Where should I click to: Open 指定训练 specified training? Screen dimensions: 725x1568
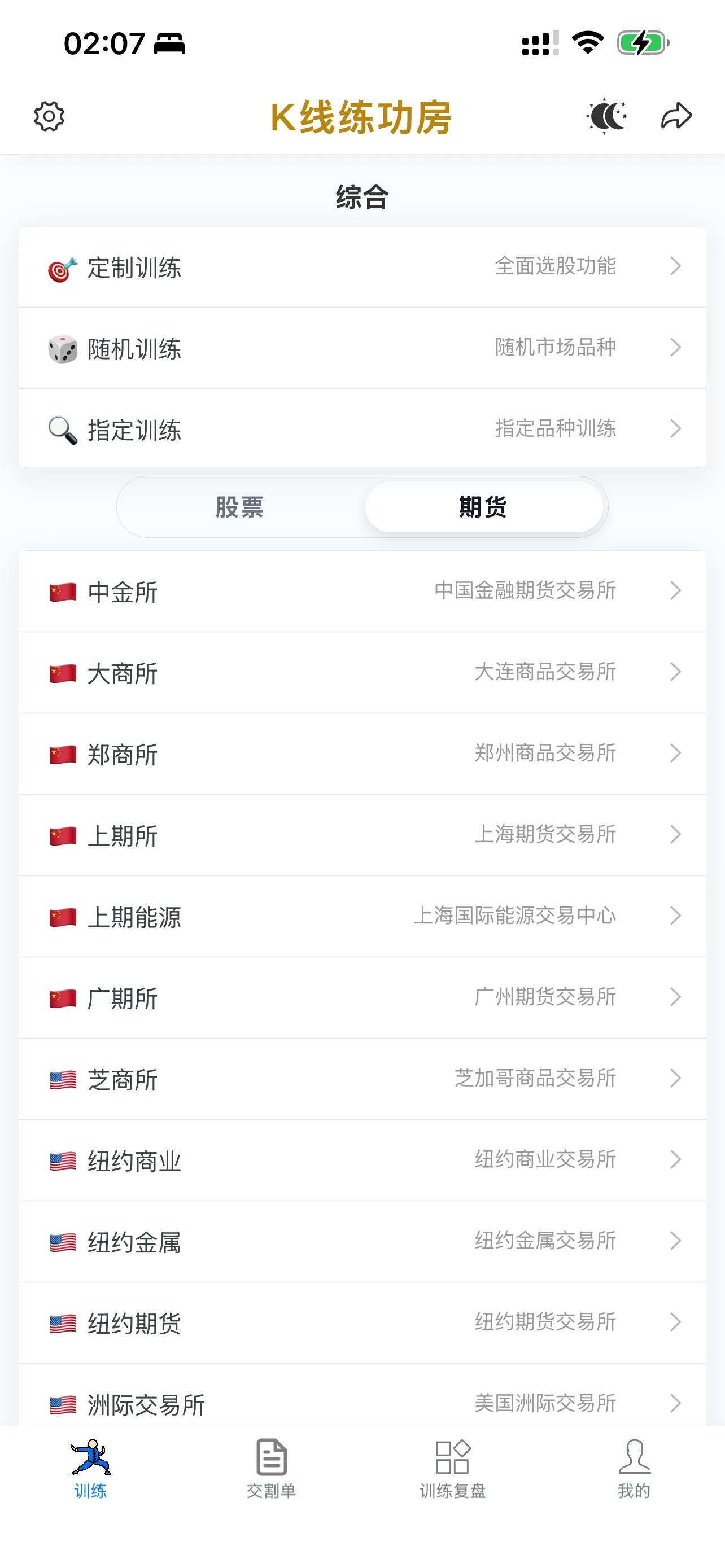[362, 429]
